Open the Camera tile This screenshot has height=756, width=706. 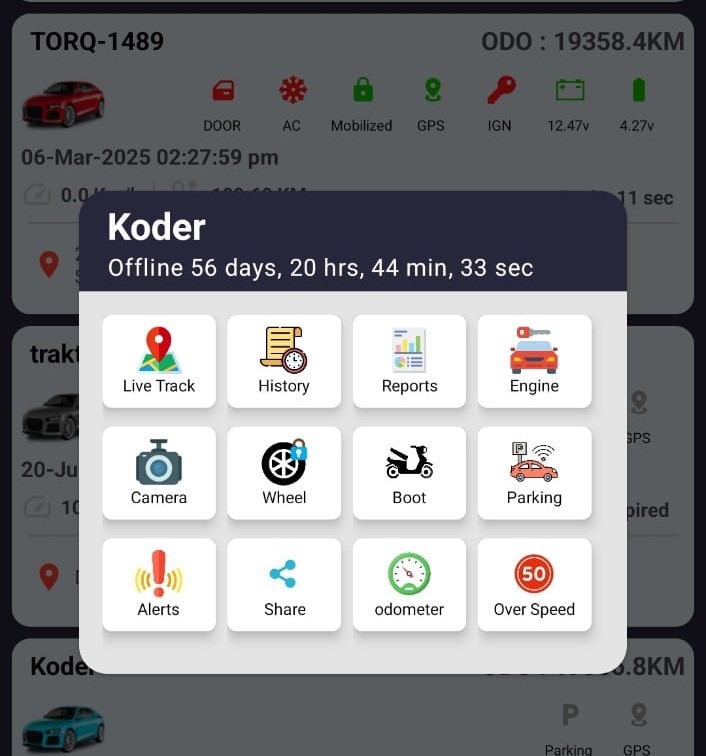159,473
